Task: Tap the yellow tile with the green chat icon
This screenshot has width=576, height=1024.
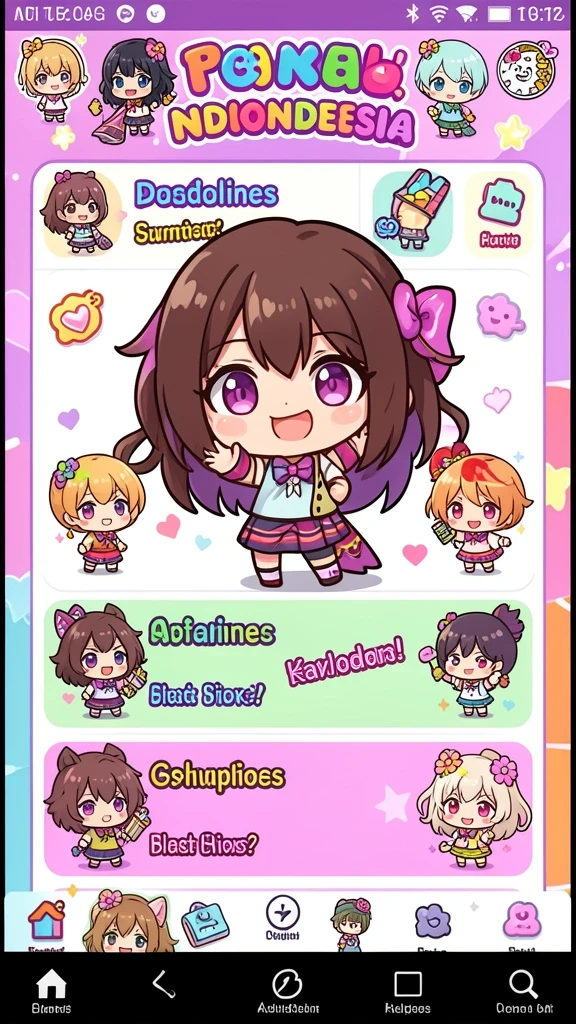Action: pyautogui.click(x=500, y=214)
